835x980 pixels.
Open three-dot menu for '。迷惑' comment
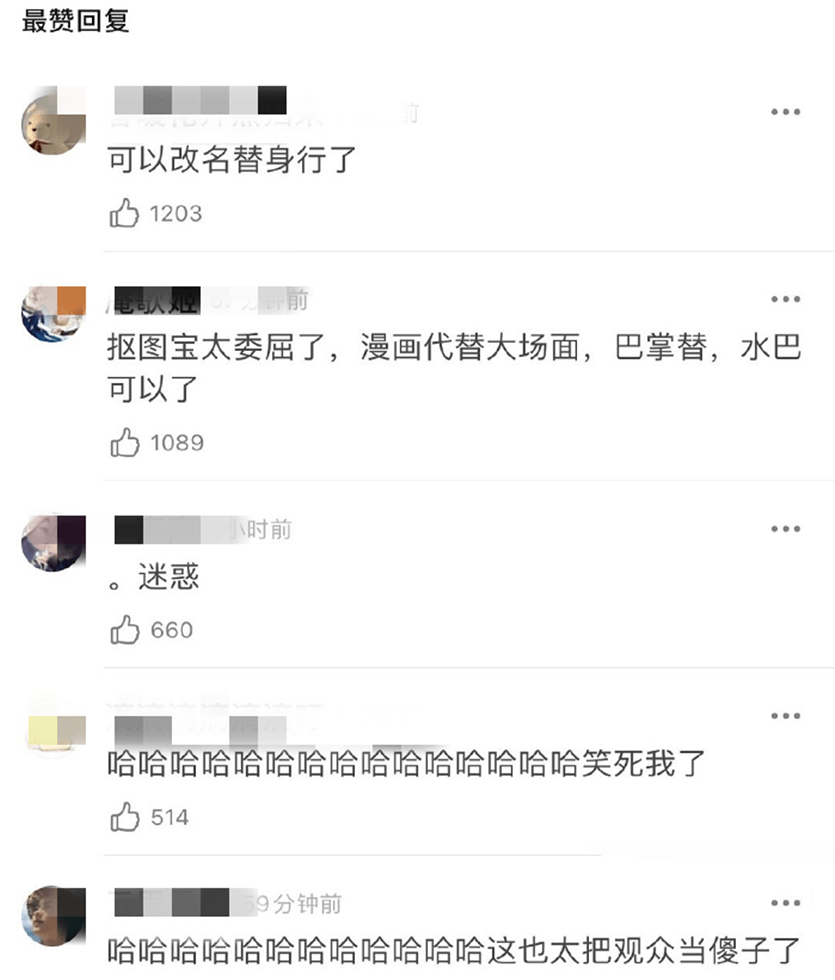[x=785, y=529]
